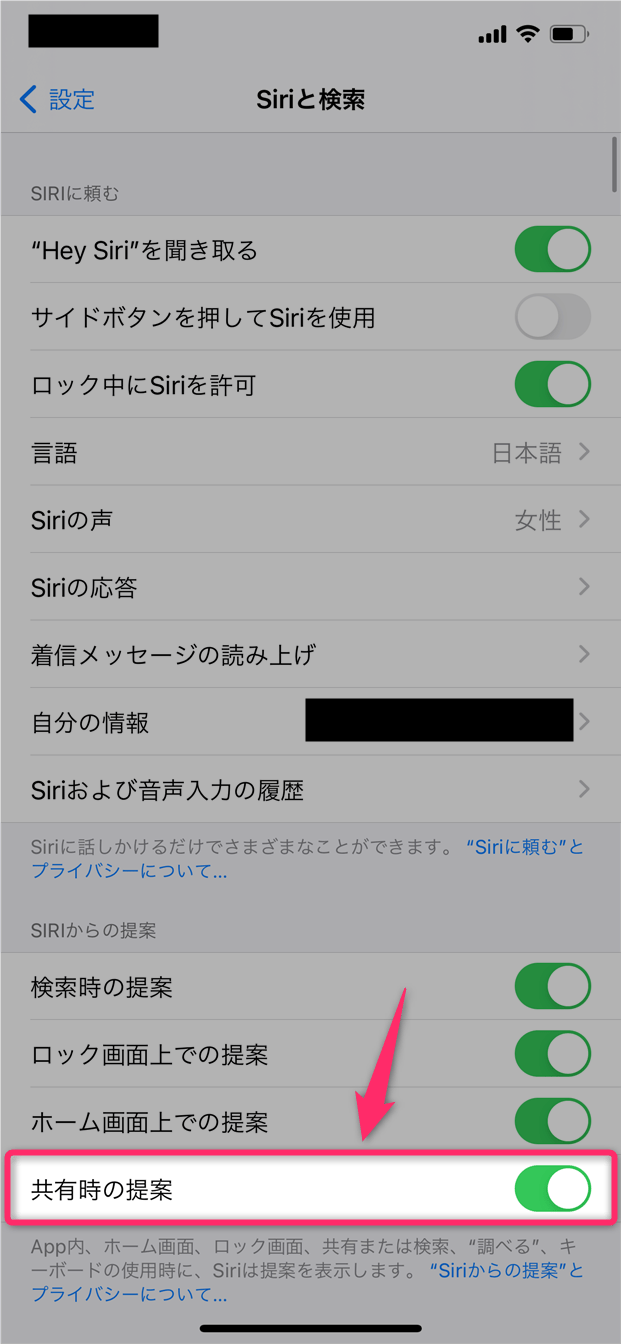Image resolution: width=621 pixels, height=1344 pixels.
Task: Disable 共有時の提案 switch
Action: click(552, 1189)
